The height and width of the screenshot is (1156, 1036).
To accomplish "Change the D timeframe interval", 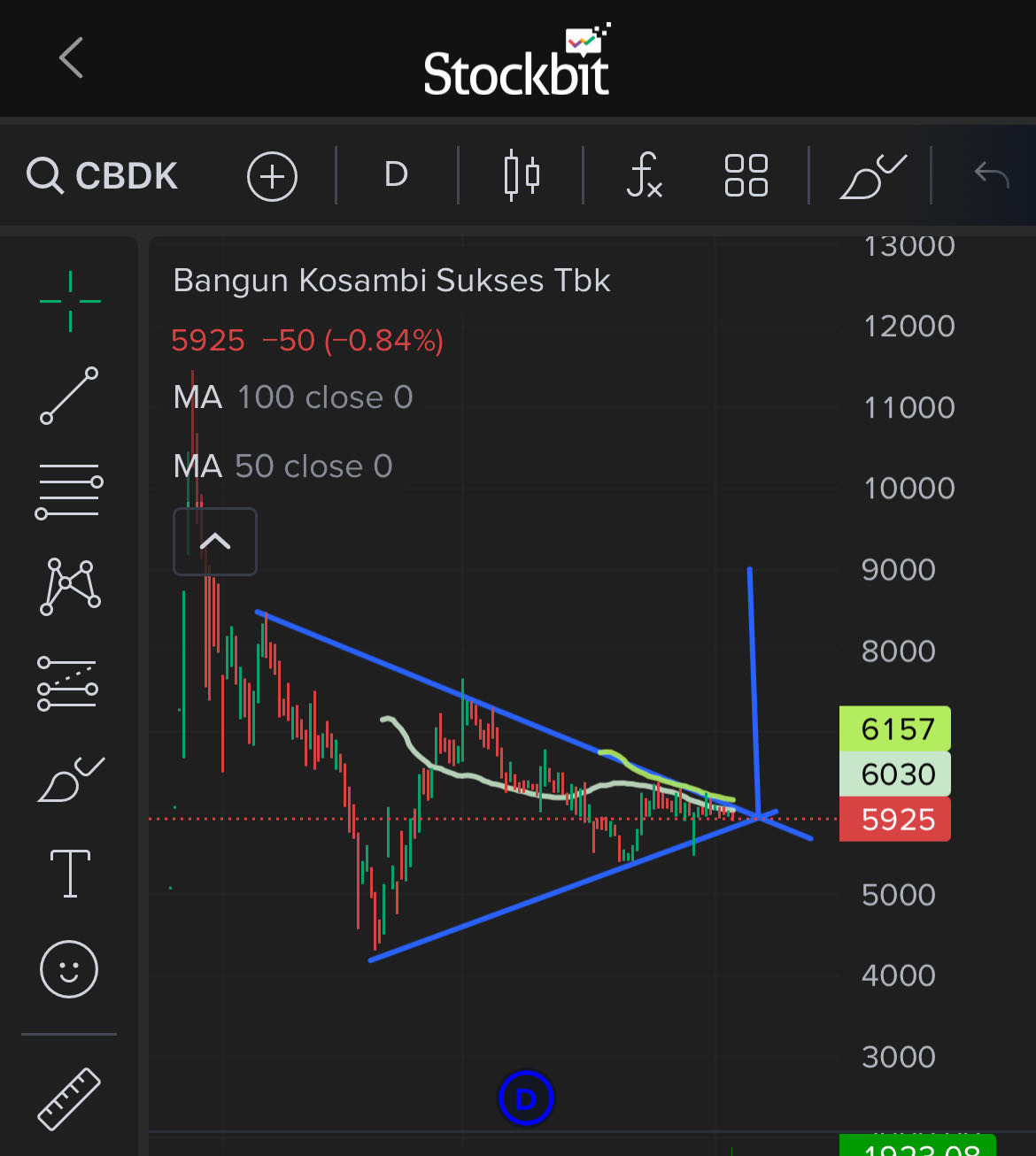I will pos(396,175).
